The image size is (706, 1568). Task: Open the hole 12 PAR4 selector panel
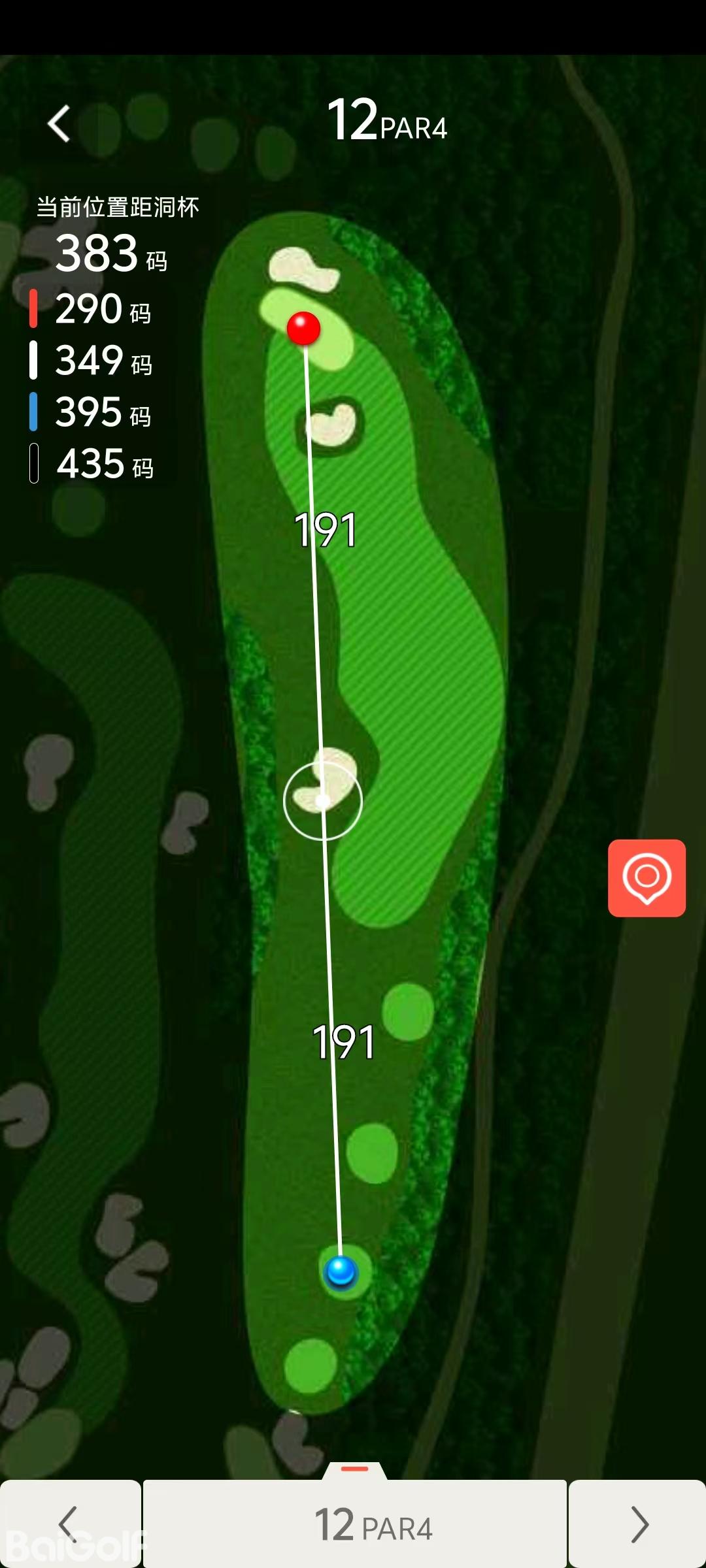click(355, 1524)
